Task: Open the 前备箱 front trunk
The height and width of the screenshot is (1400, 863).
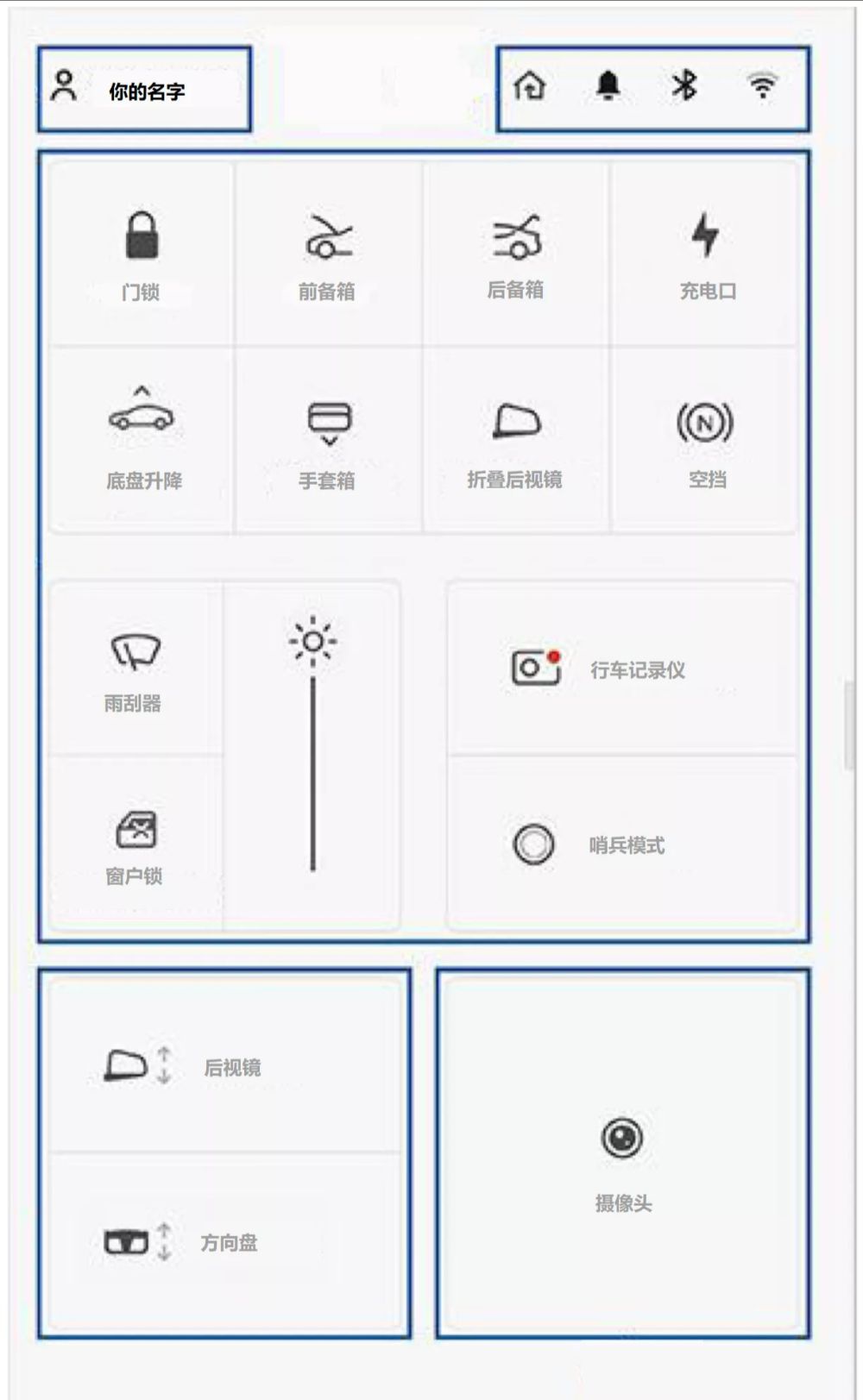Action: [328, 253]
